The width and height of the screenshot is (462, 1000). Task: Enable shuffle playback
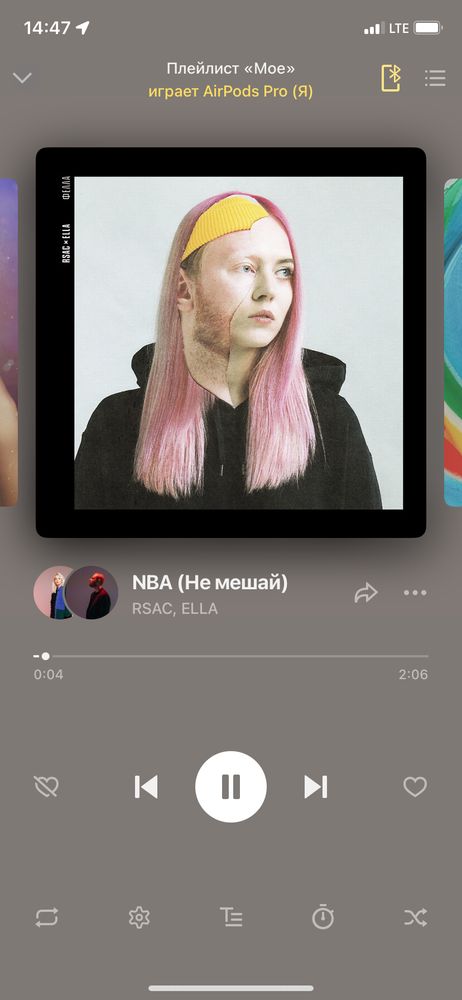(x=415, y=918)
